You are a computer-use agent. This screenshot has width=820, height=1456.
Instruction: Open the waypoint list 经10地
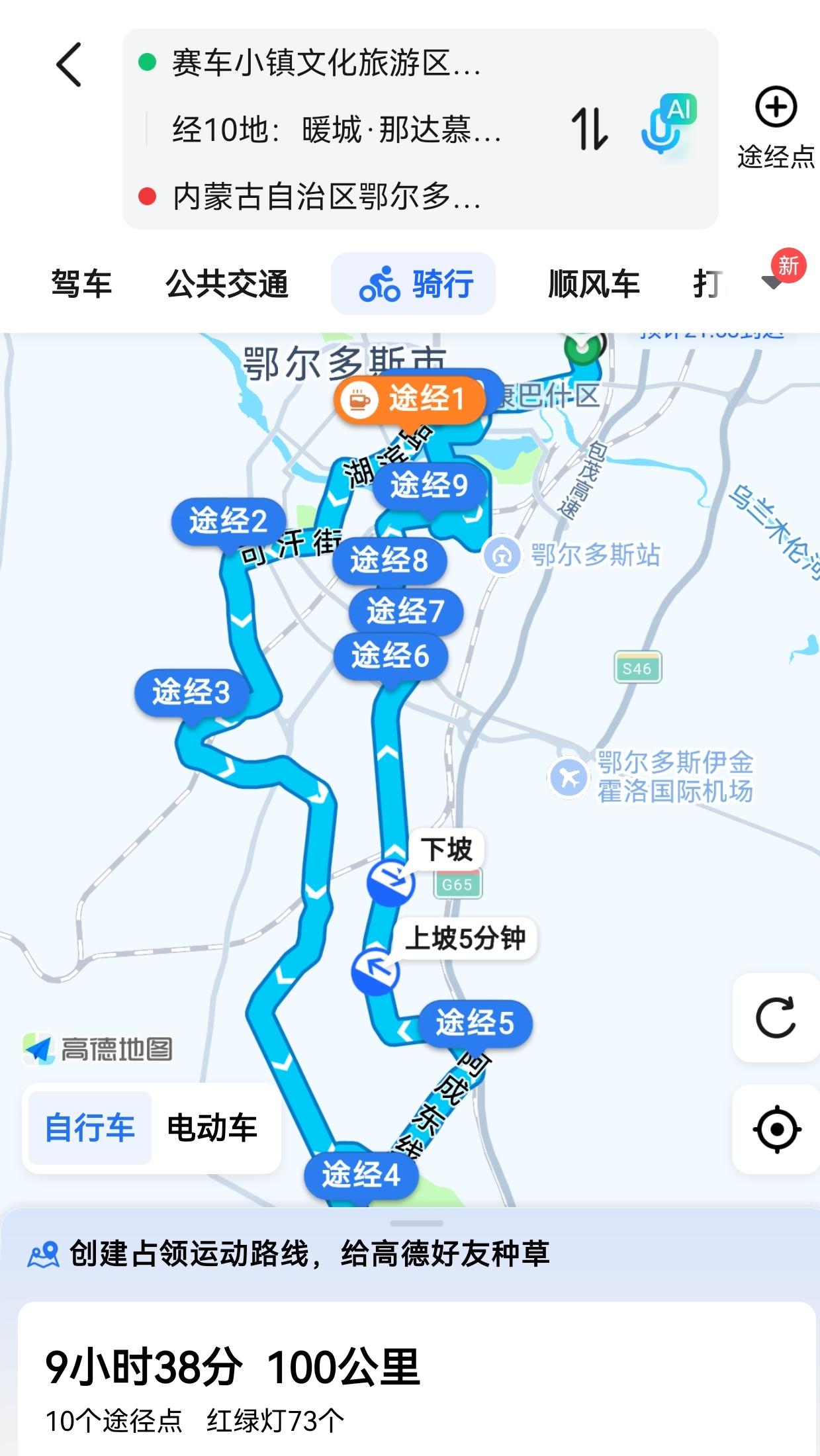click(336, 129)
